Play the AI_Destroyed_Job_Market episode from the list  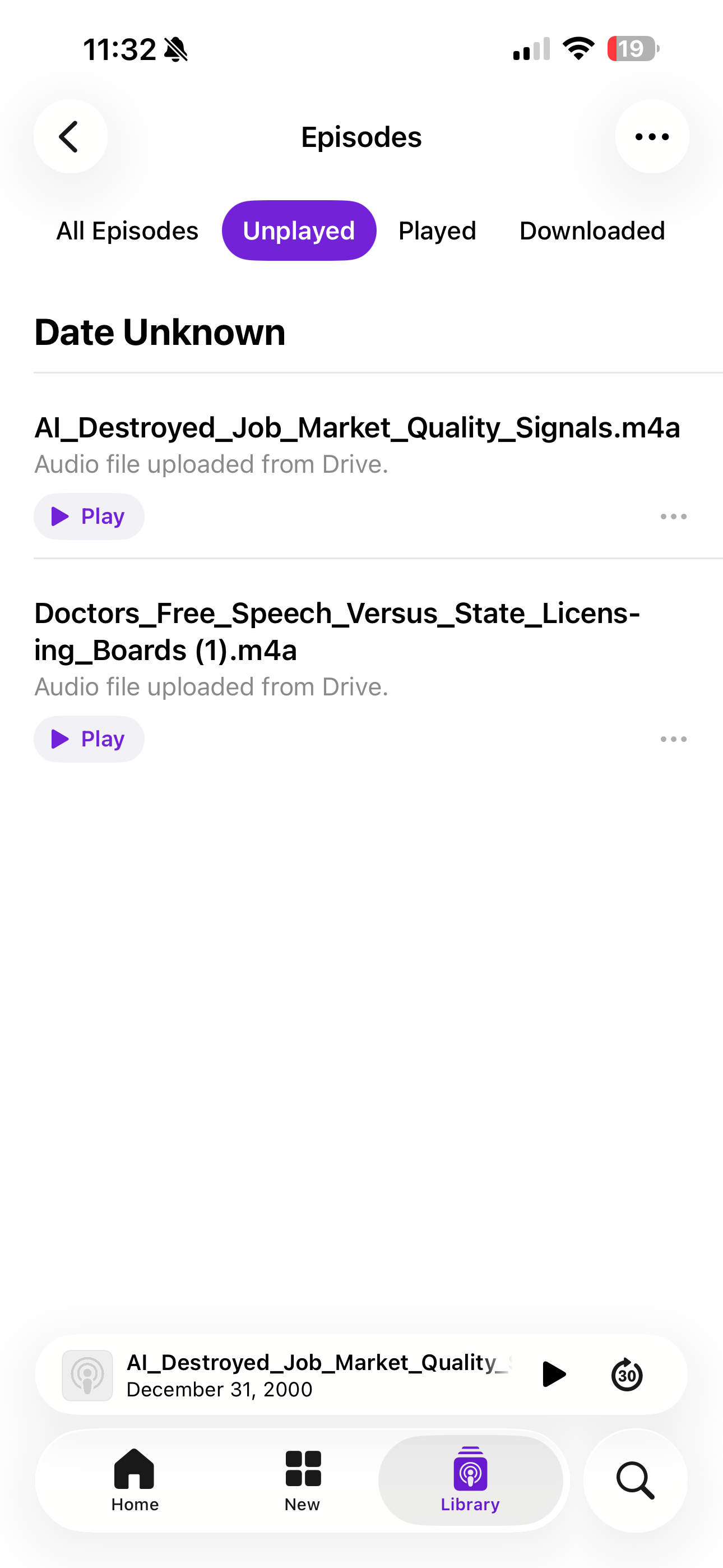click(x=89, y=517)
